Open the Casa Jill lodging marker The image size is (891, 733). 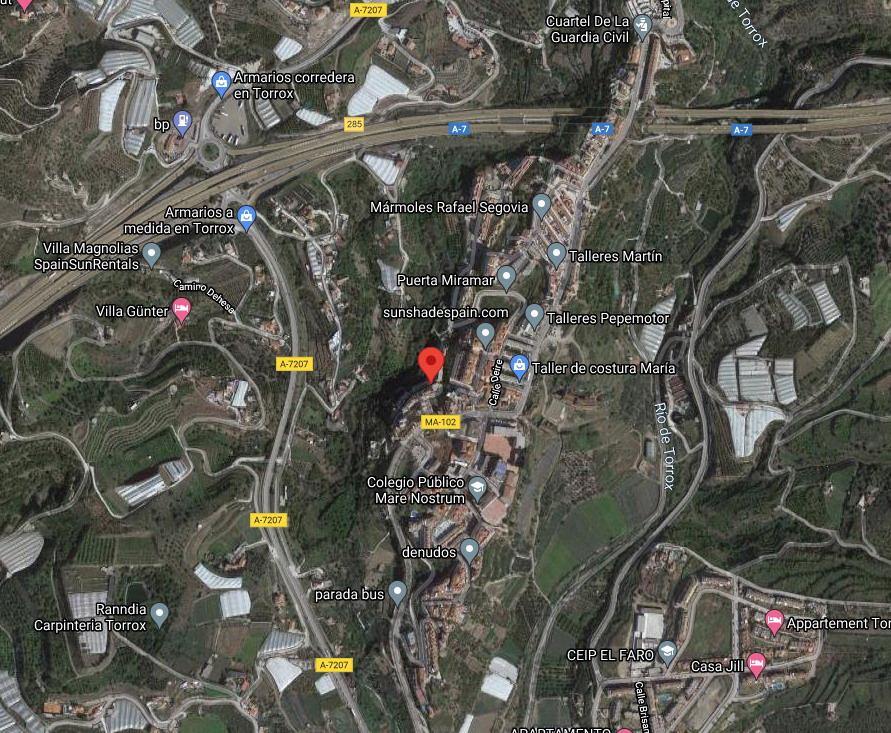click(757, 663)
